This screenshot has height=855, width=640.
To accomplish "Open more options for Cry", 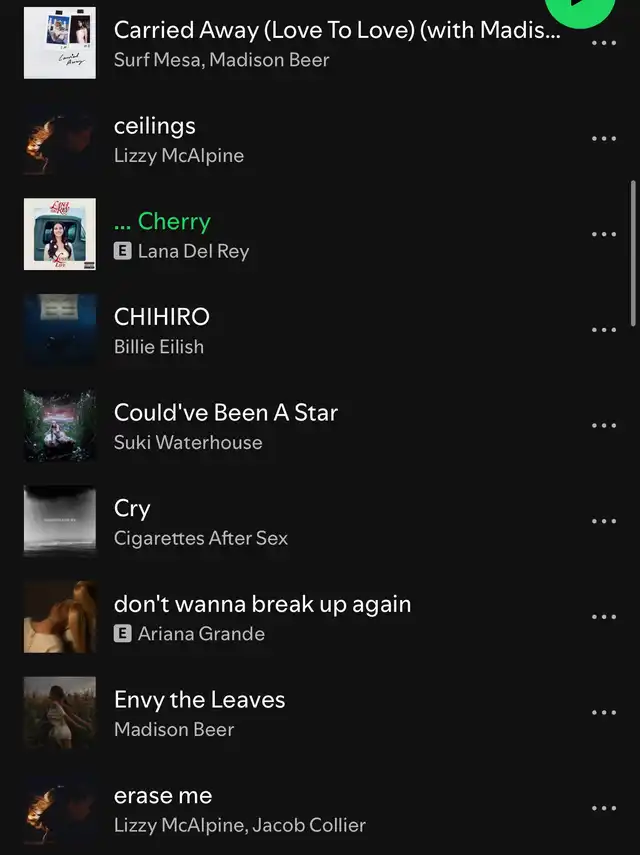I will [x=604, y=521].
